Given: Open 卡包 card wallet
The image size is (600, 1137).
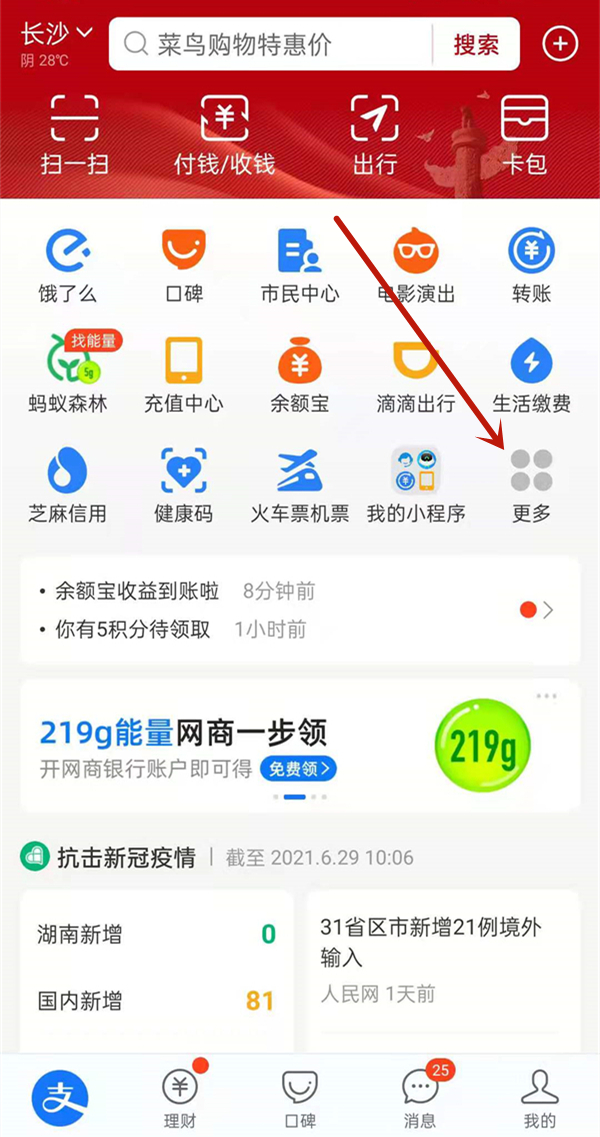Looking at the screenshot, I should 524,133.
